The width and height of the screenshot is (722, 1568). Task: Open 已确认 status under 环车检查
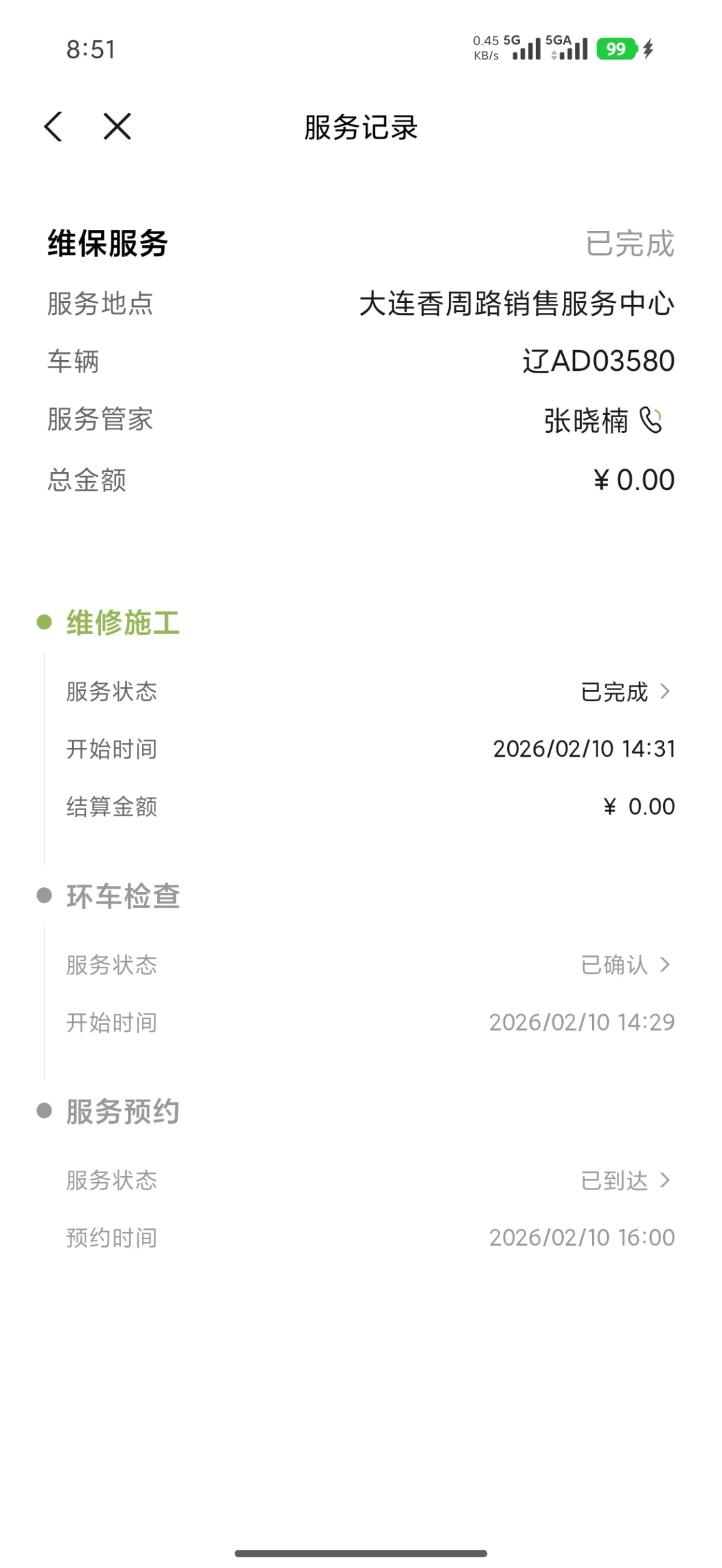point(625,964)
